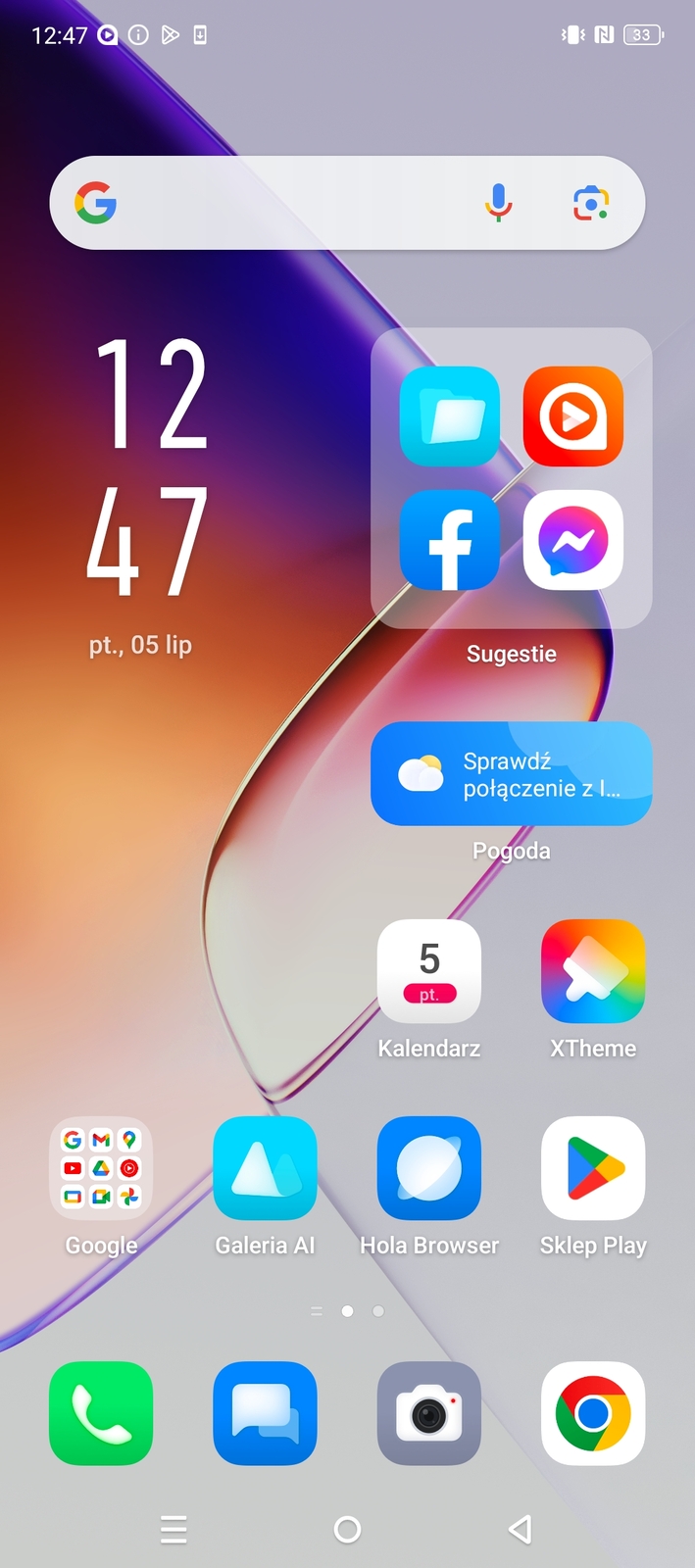Open the orange video player app
The image size is (695, 1568).
(x=573, y=416)
